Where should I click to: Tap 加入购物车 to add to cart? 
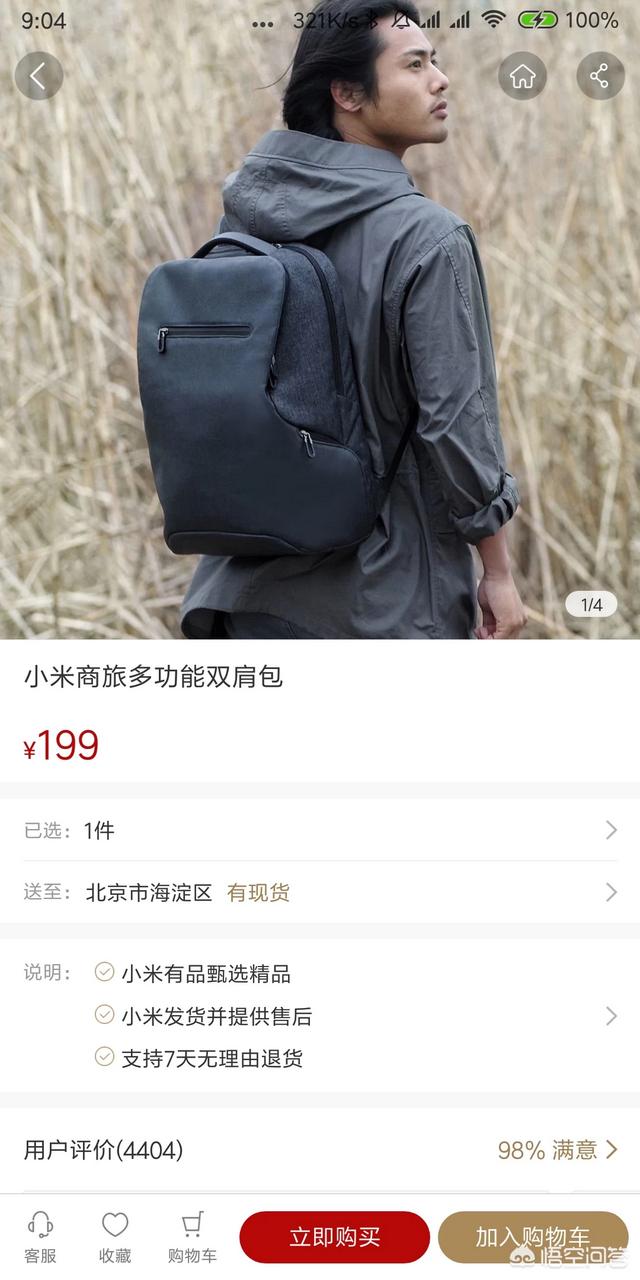click(532, 1237)
